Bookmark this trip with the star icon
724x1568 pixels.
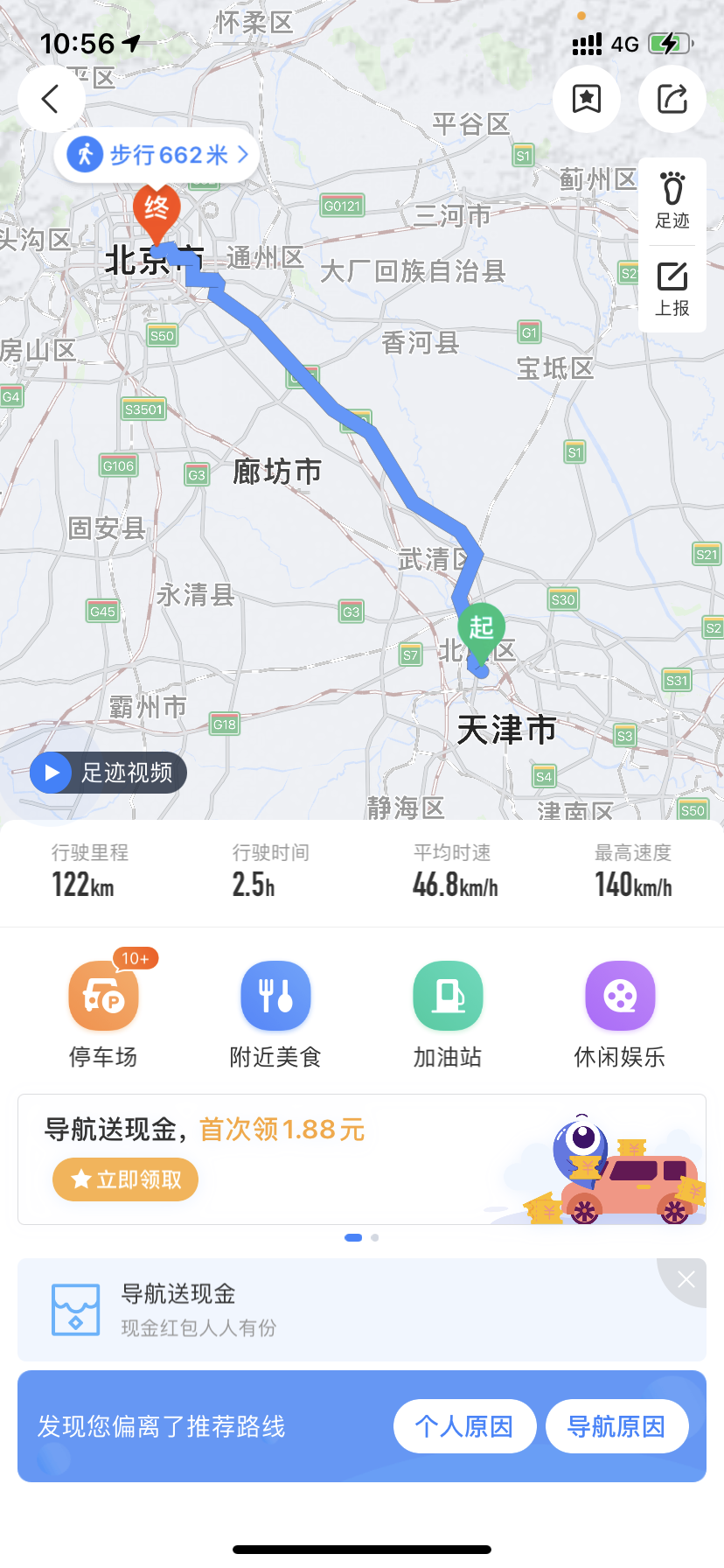pos(587,99)
